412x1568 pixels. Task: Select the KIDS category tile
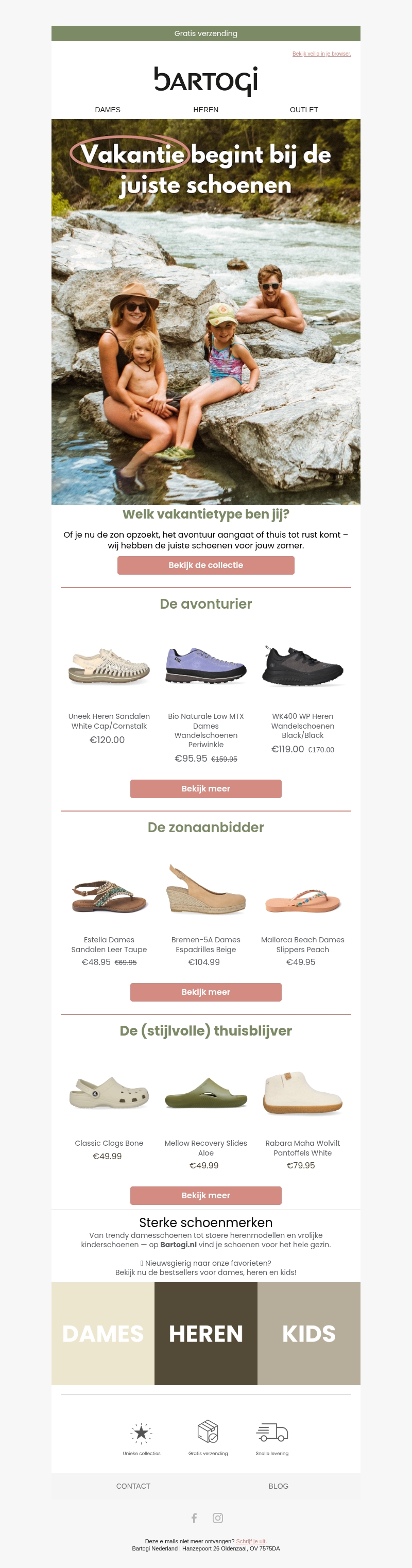pyautogui.click(x=308, y=1333)
